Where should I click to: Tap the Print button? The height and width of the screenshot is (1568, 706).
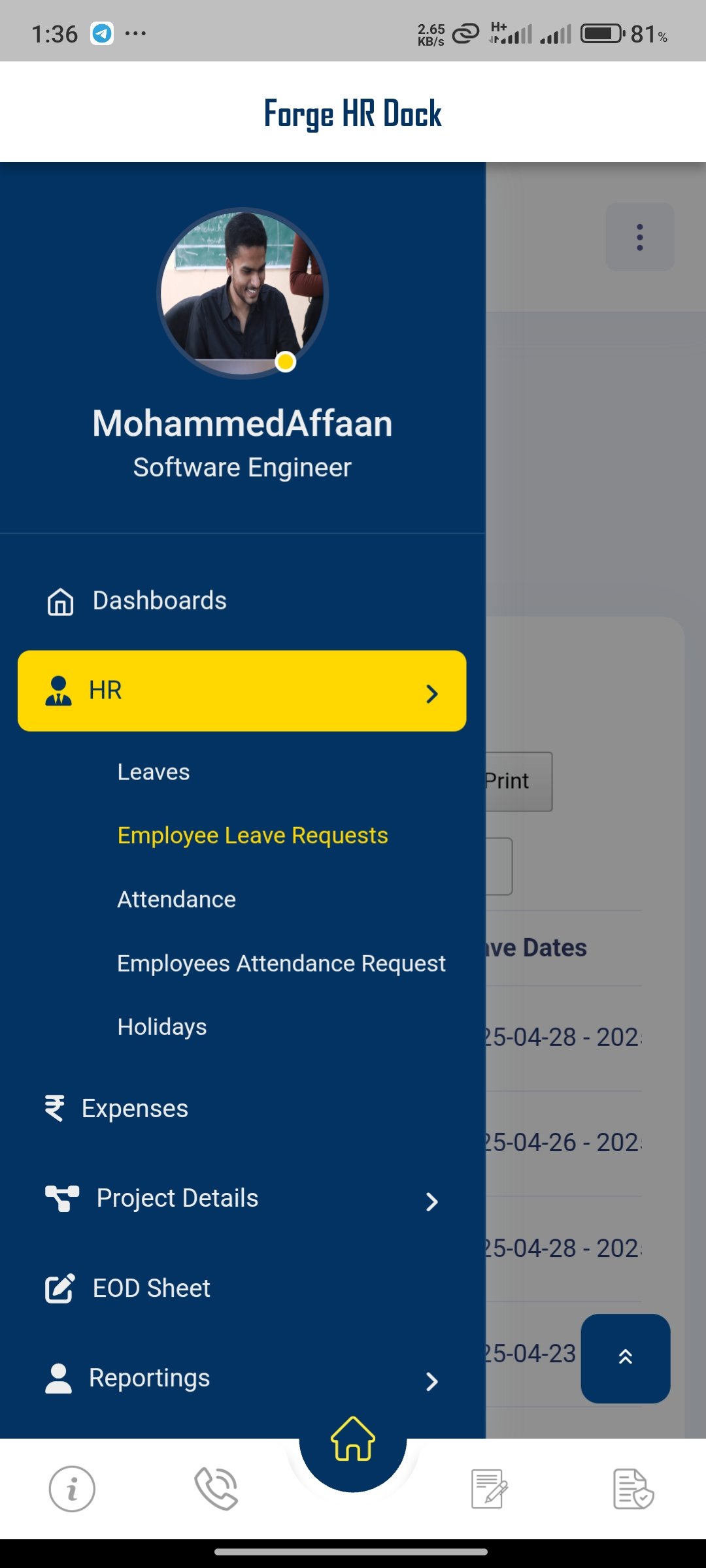click(x=518, y=781)
